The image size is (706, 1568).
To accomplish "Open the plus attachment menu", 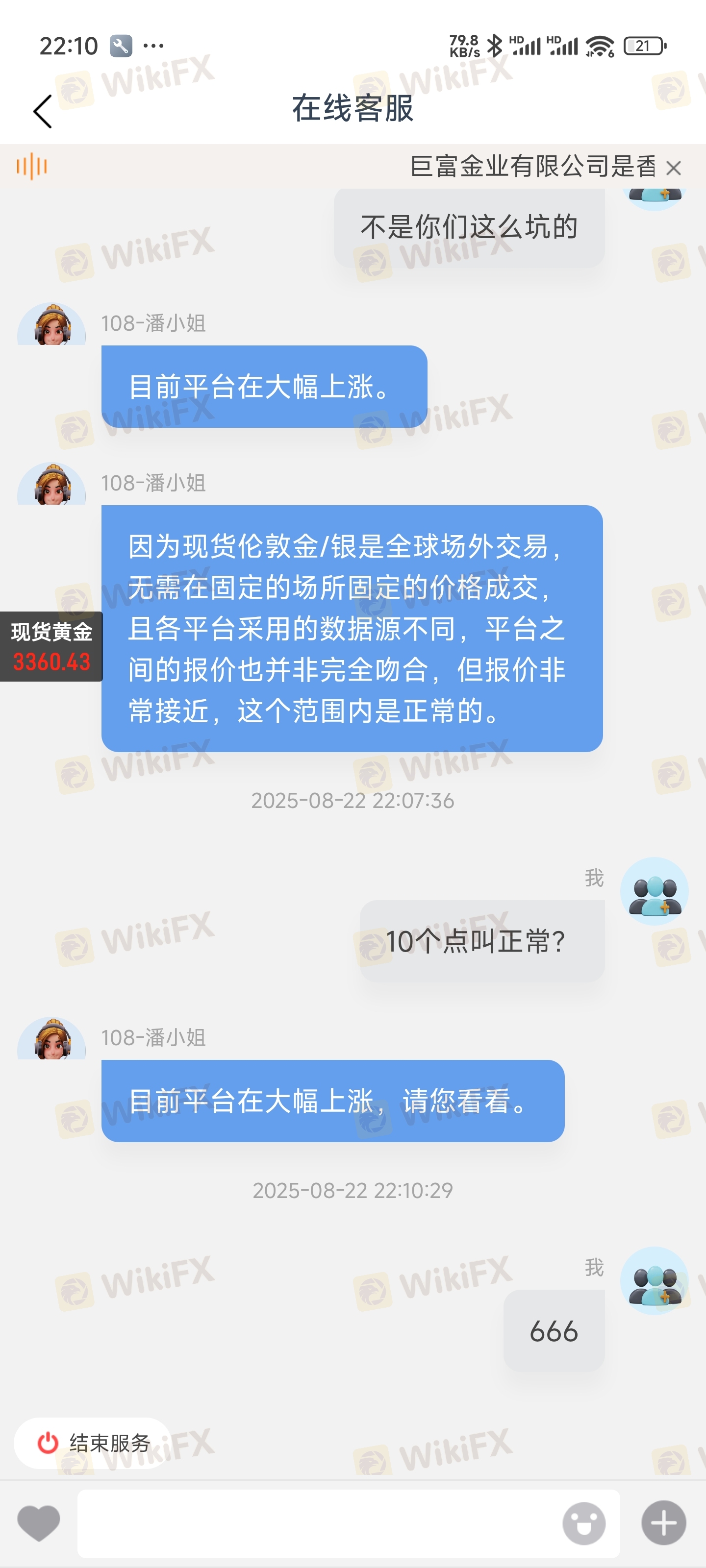I will click(x=663, y=1523).
